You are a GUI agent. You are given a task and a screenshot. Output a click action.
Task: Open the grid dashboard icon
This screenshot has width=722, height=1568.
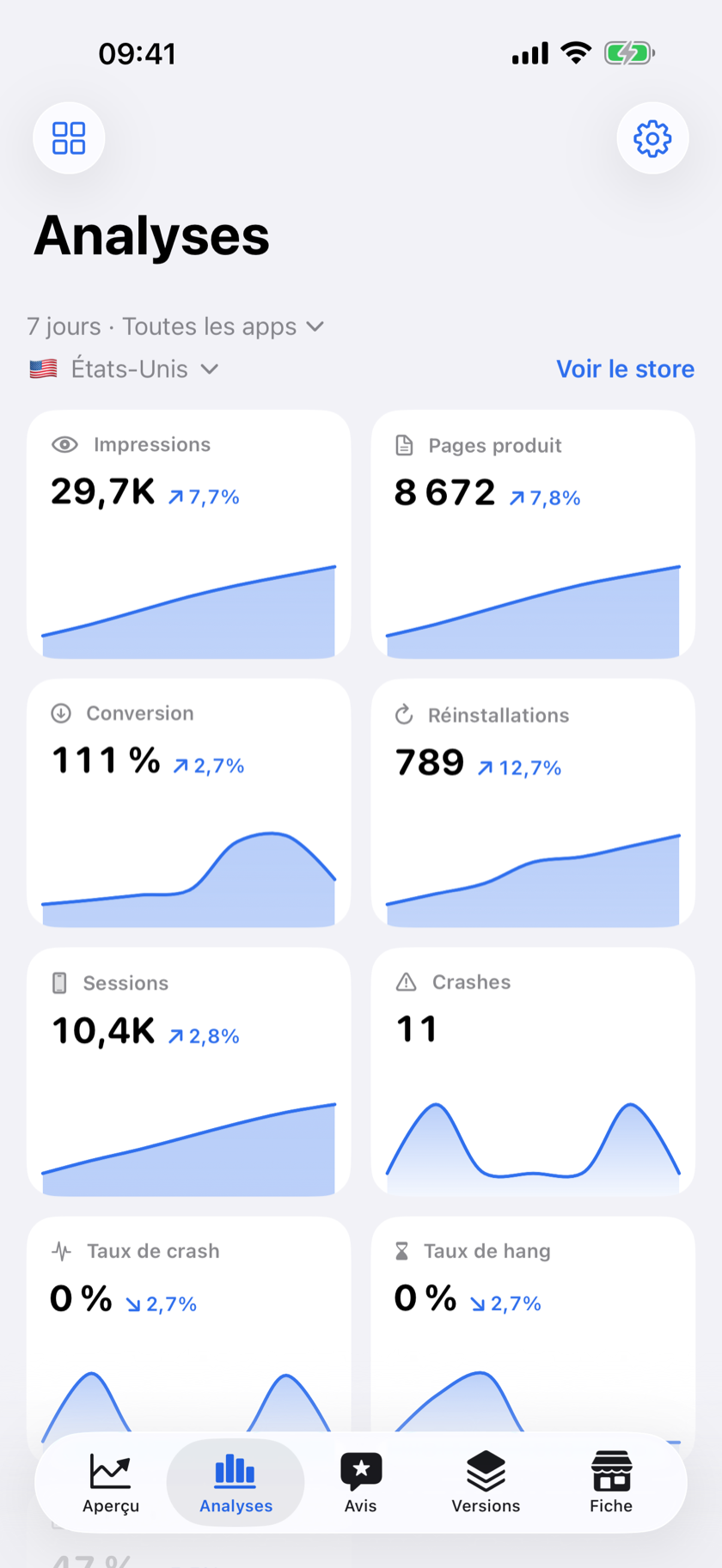69,138
